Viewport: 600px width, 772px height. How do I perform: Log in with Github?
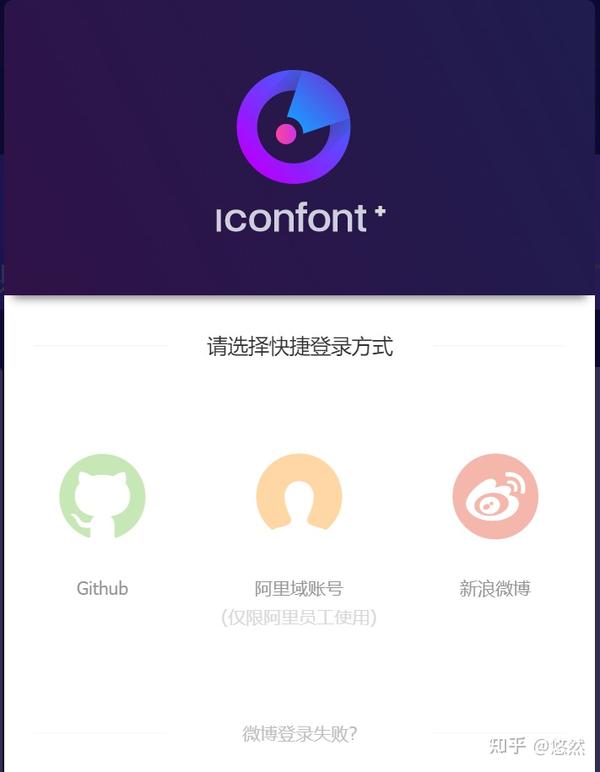102,497
